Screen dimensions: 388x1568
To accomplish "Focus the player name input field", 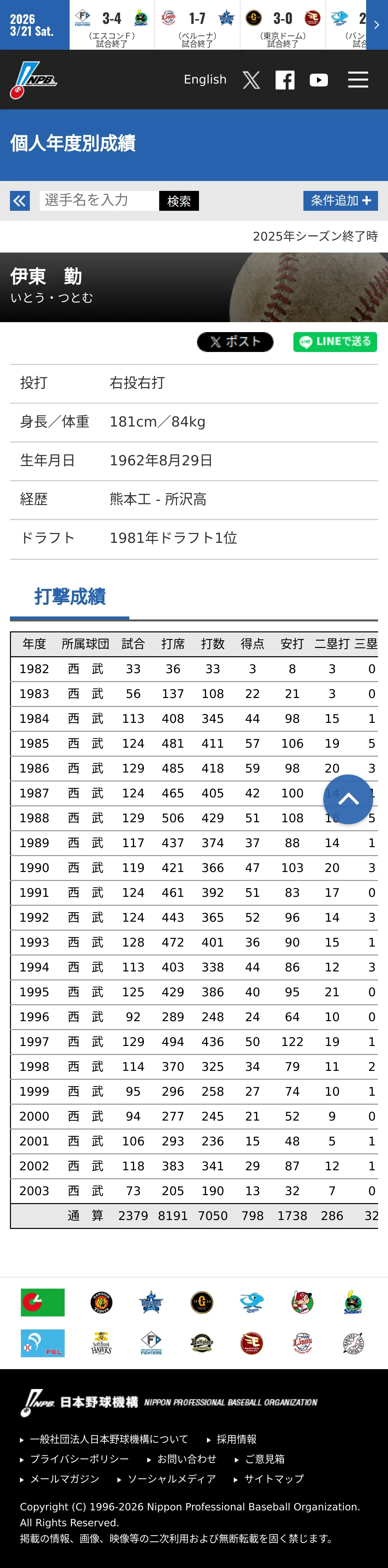I will 99,201.
